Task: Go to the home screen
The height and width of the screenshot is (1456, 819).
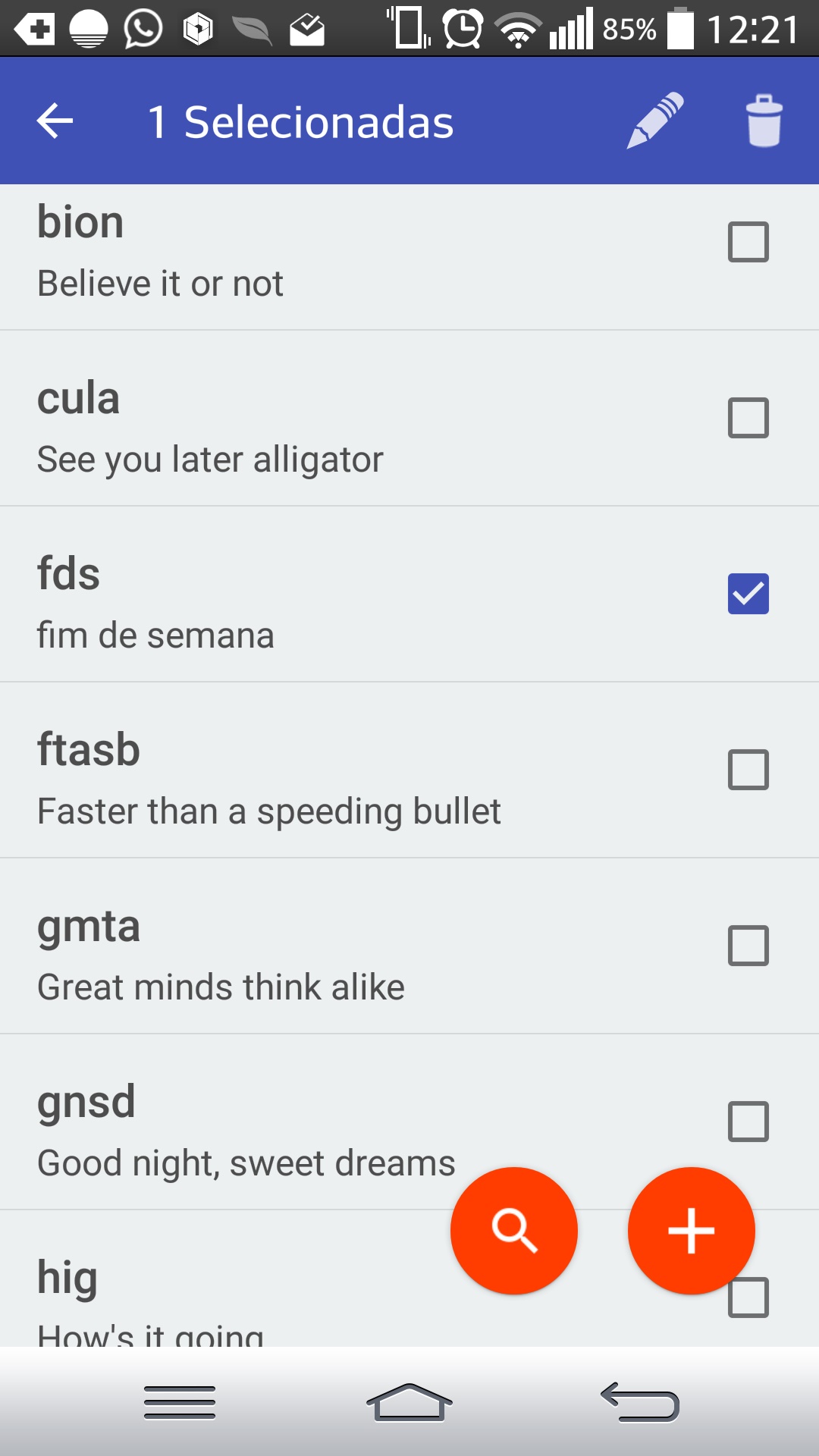Action: pyautogui.click(x=409, y=1403)
